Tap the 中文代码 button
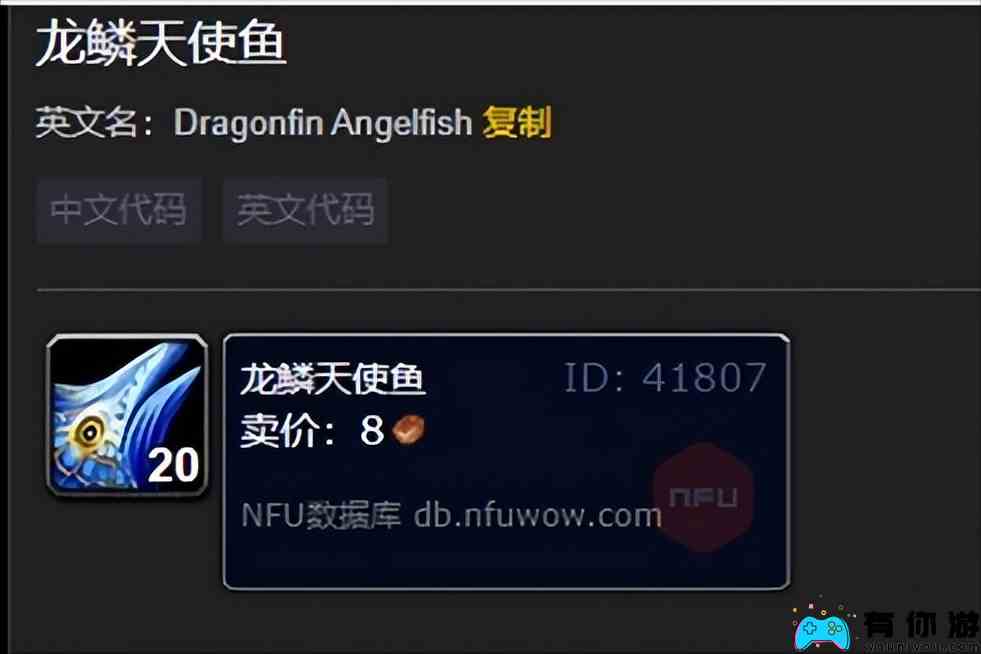The height and width of the screenshot is (654, 981). tap(119, 211)
